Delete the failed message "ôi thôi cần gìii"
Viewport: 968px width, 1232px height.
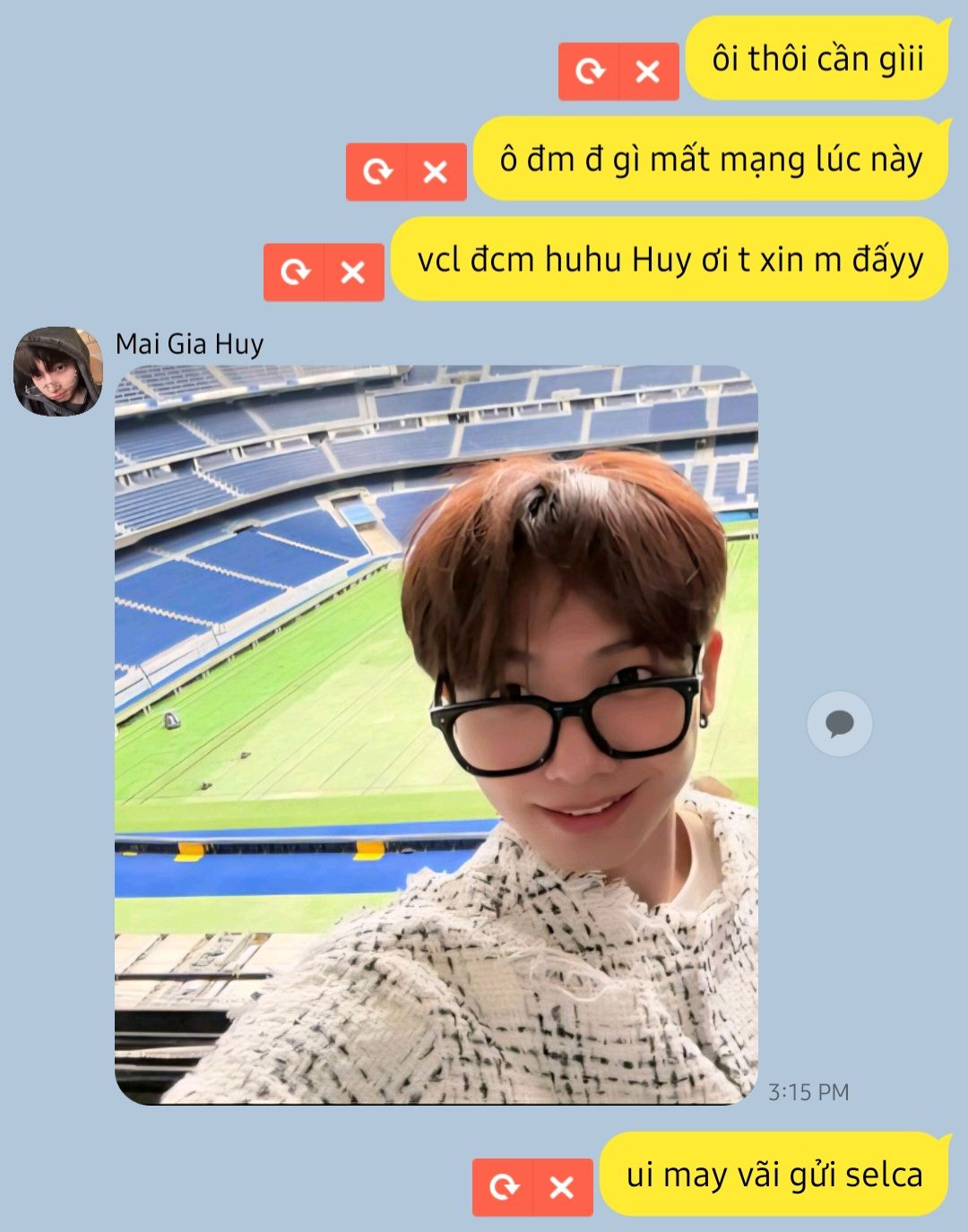648,72
